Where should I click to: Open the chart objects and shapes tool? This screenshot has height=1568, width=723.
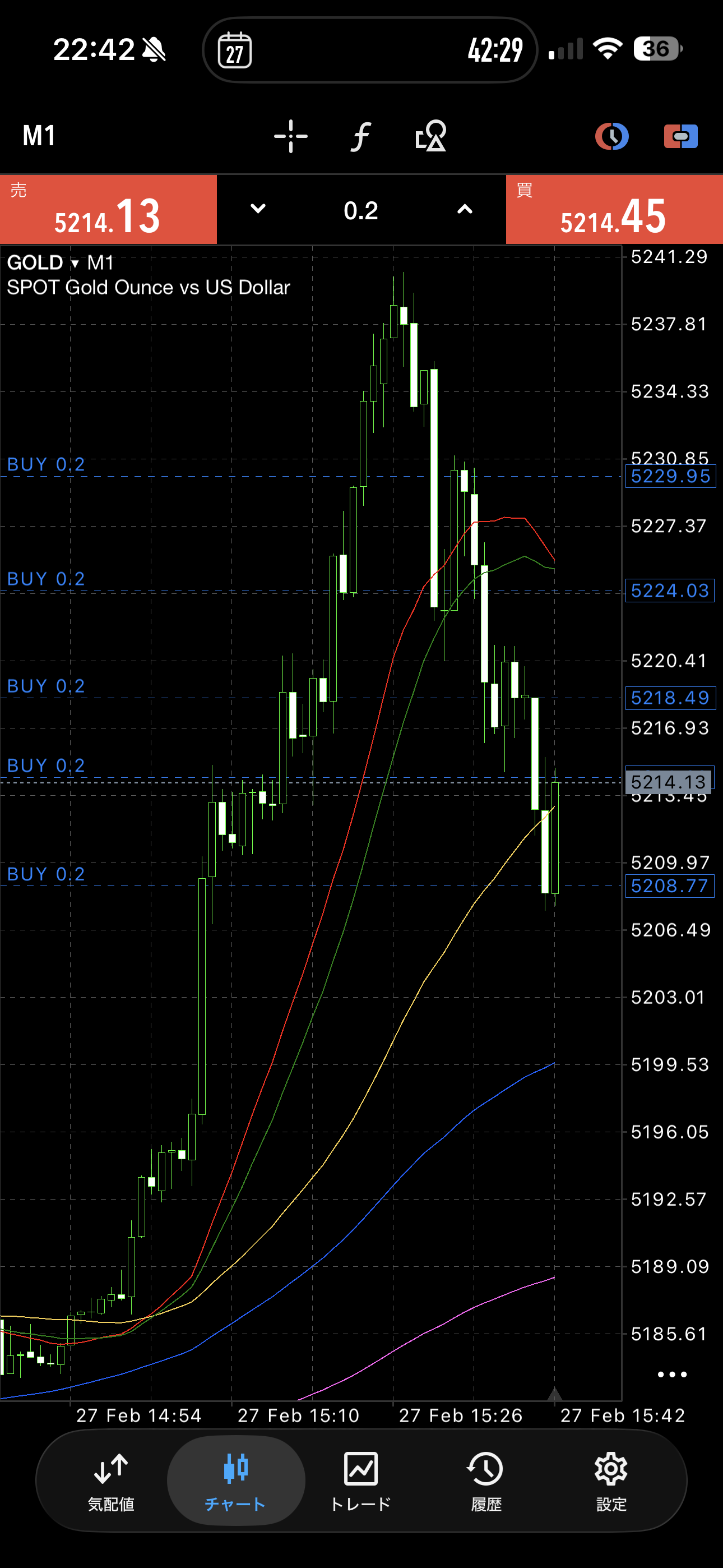[430, 136]
